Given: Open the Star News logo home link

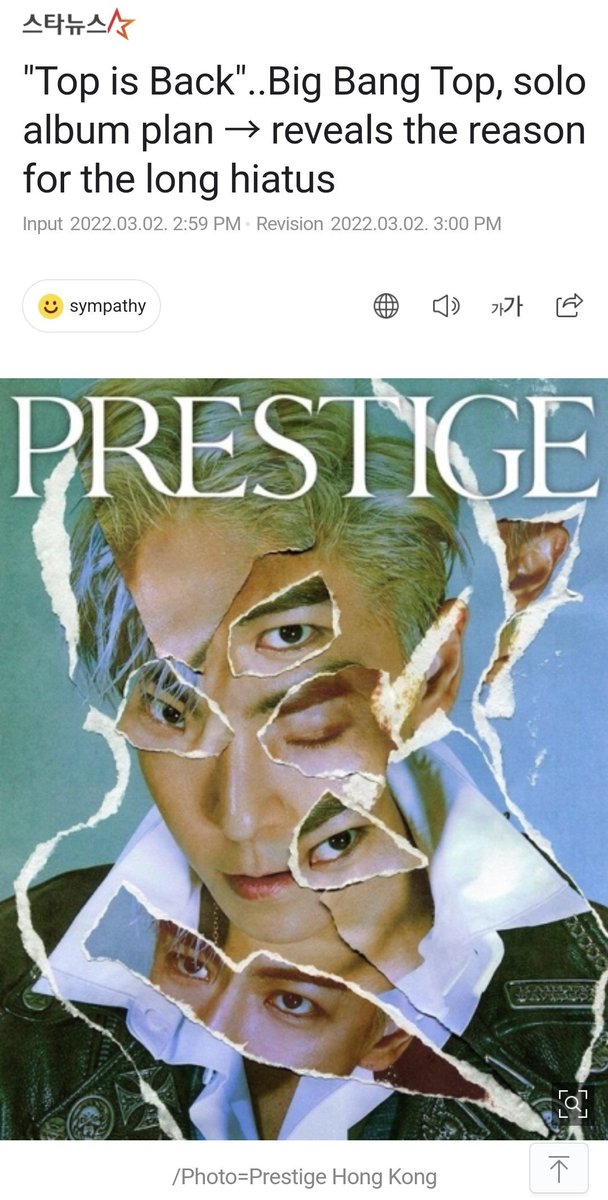Looking at the screenshot, I should click(78, 24).
